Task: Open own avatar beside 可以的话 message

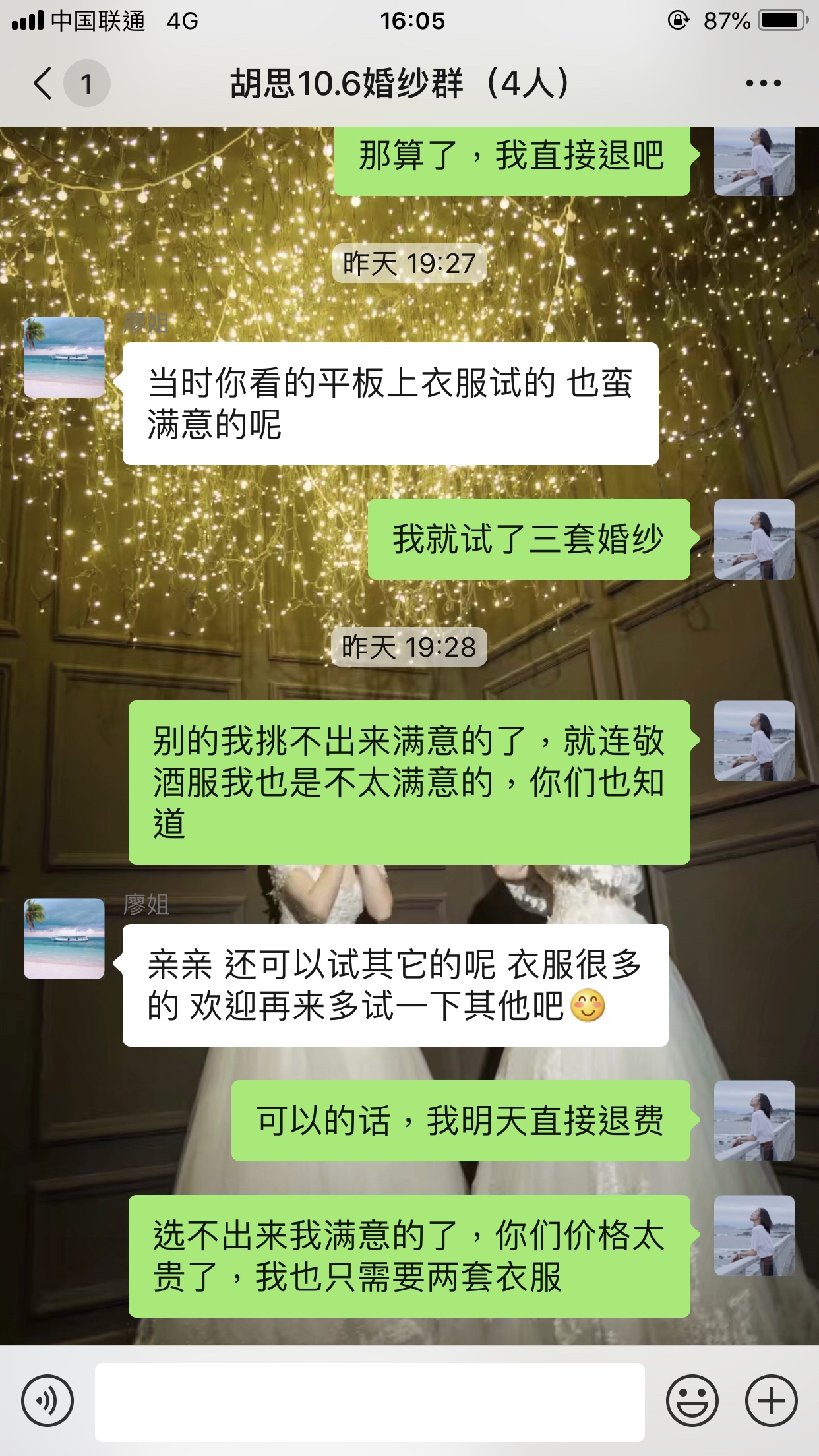Action: (754, 1121)
